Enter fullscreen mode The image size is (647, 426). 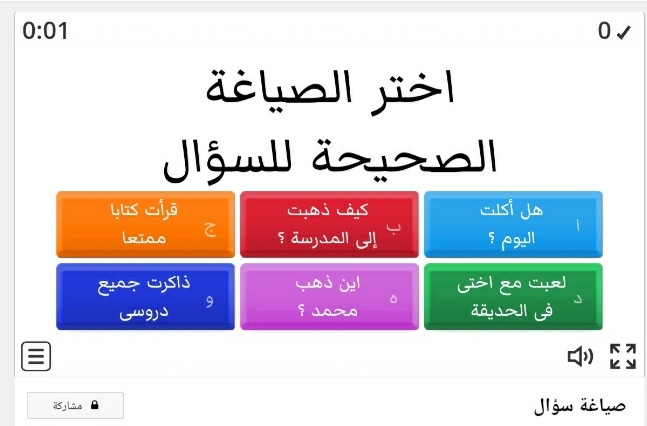coord(623,356)
